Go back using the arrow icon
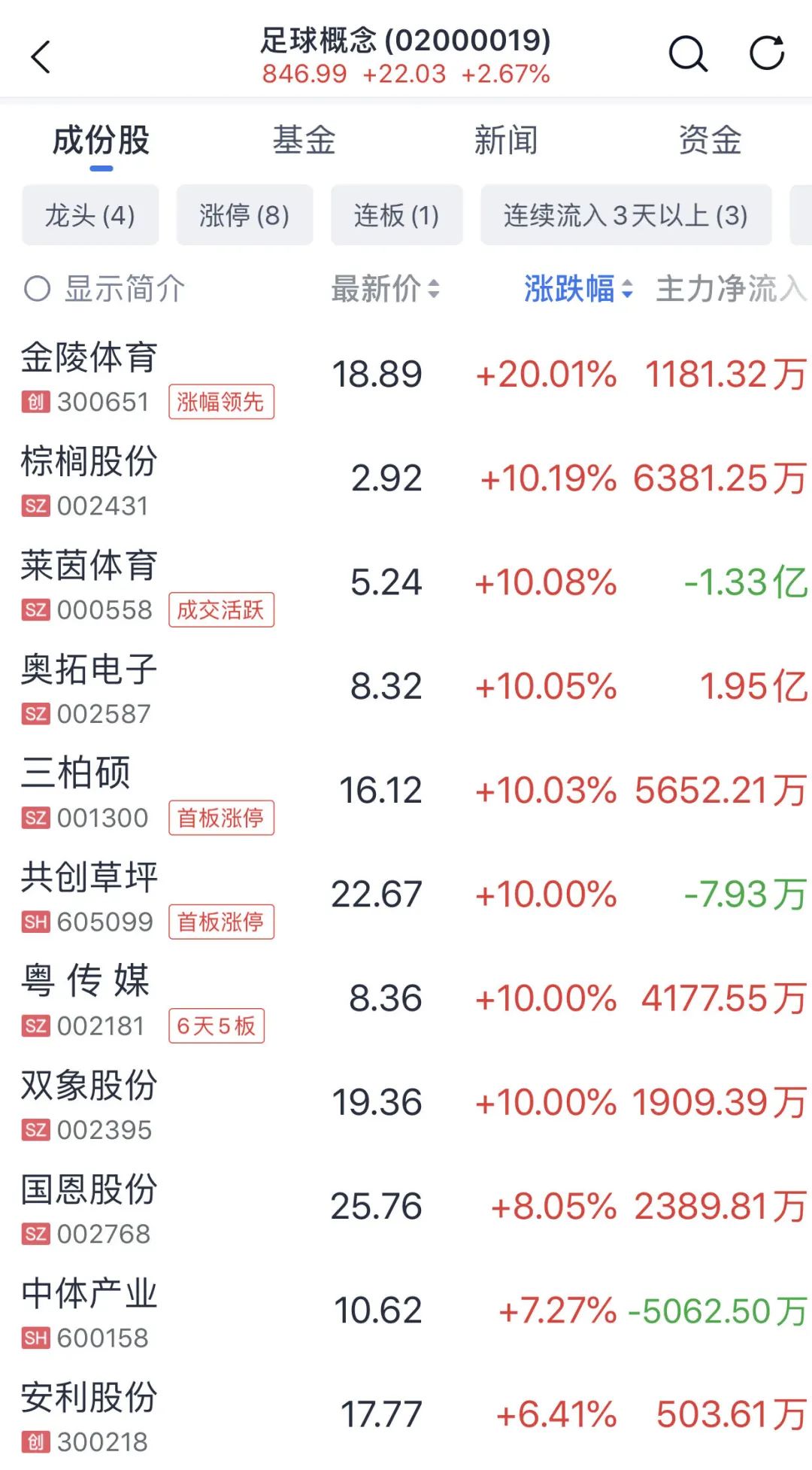The width and height of the screenshot is (812, 1470). (x=41, y=56)
